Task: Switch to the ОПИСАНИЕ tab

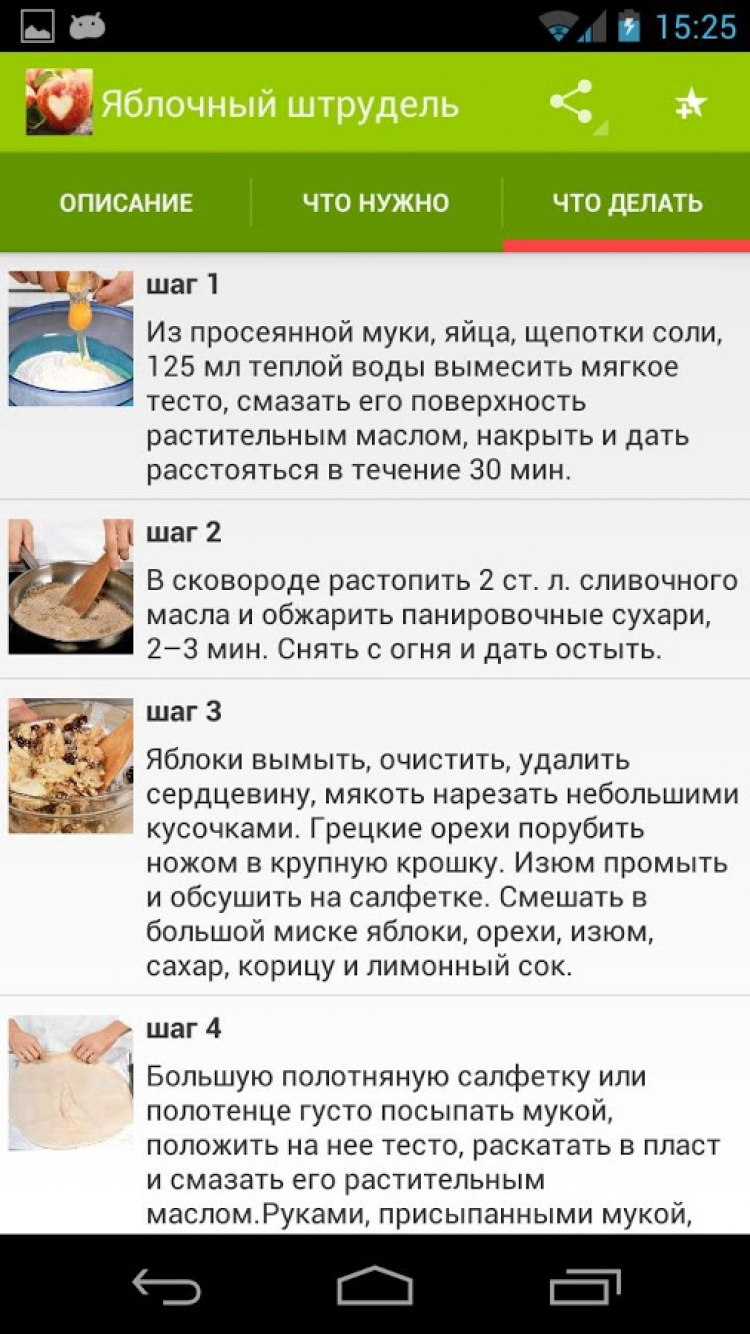Action: pyautogui.click(x=126, y=203)
